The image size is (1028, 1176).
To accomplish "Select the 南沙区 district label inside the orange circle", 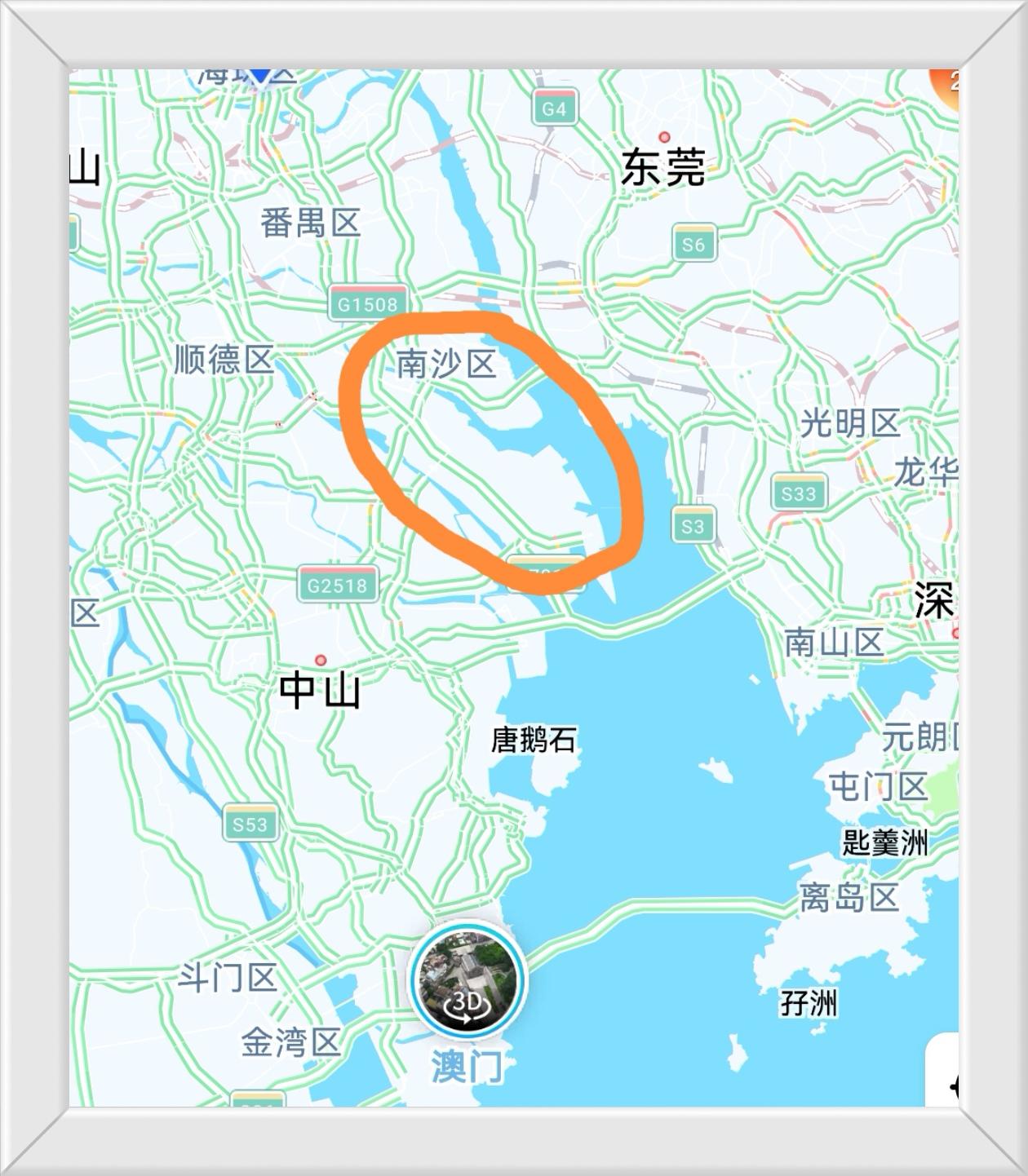I will pyautogui.click(x=447, y=367).
